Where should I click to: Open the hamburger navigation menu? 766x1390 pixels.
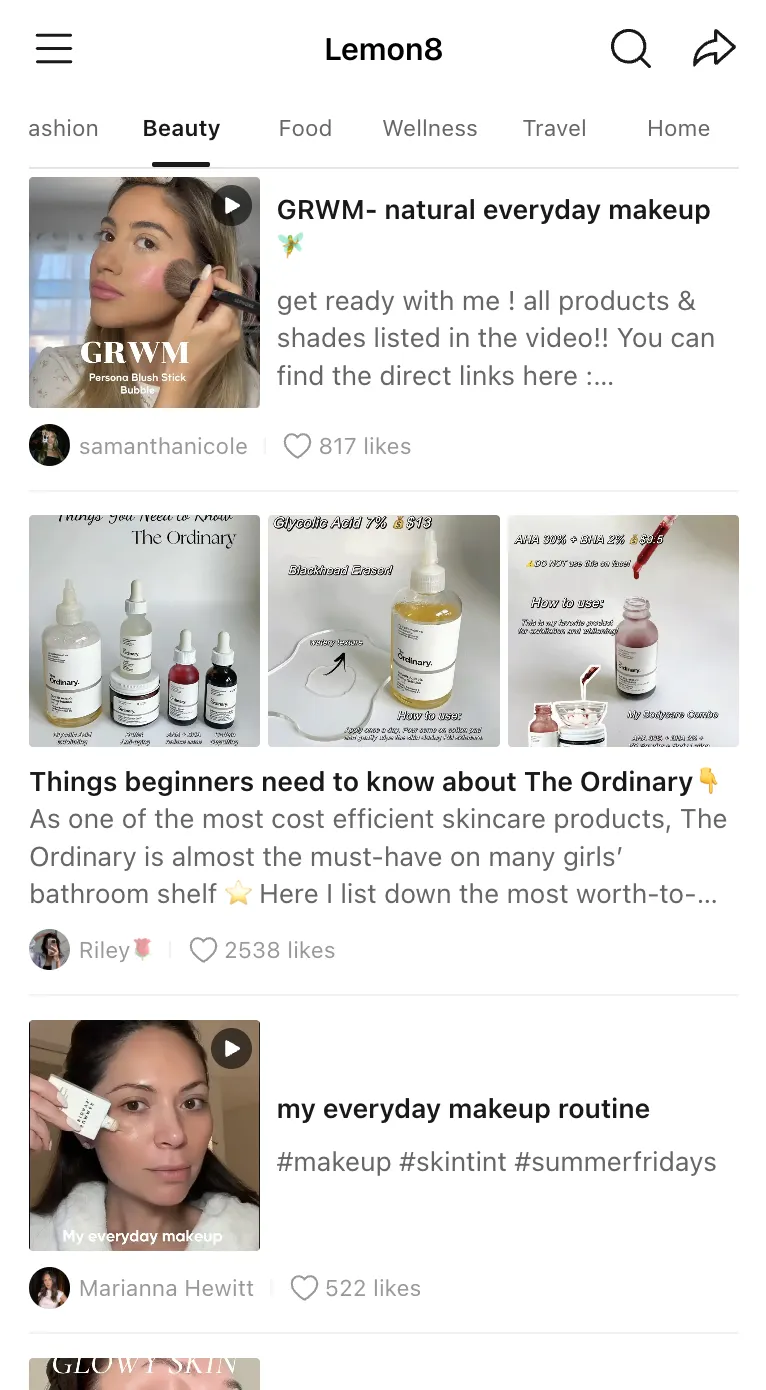53,48
